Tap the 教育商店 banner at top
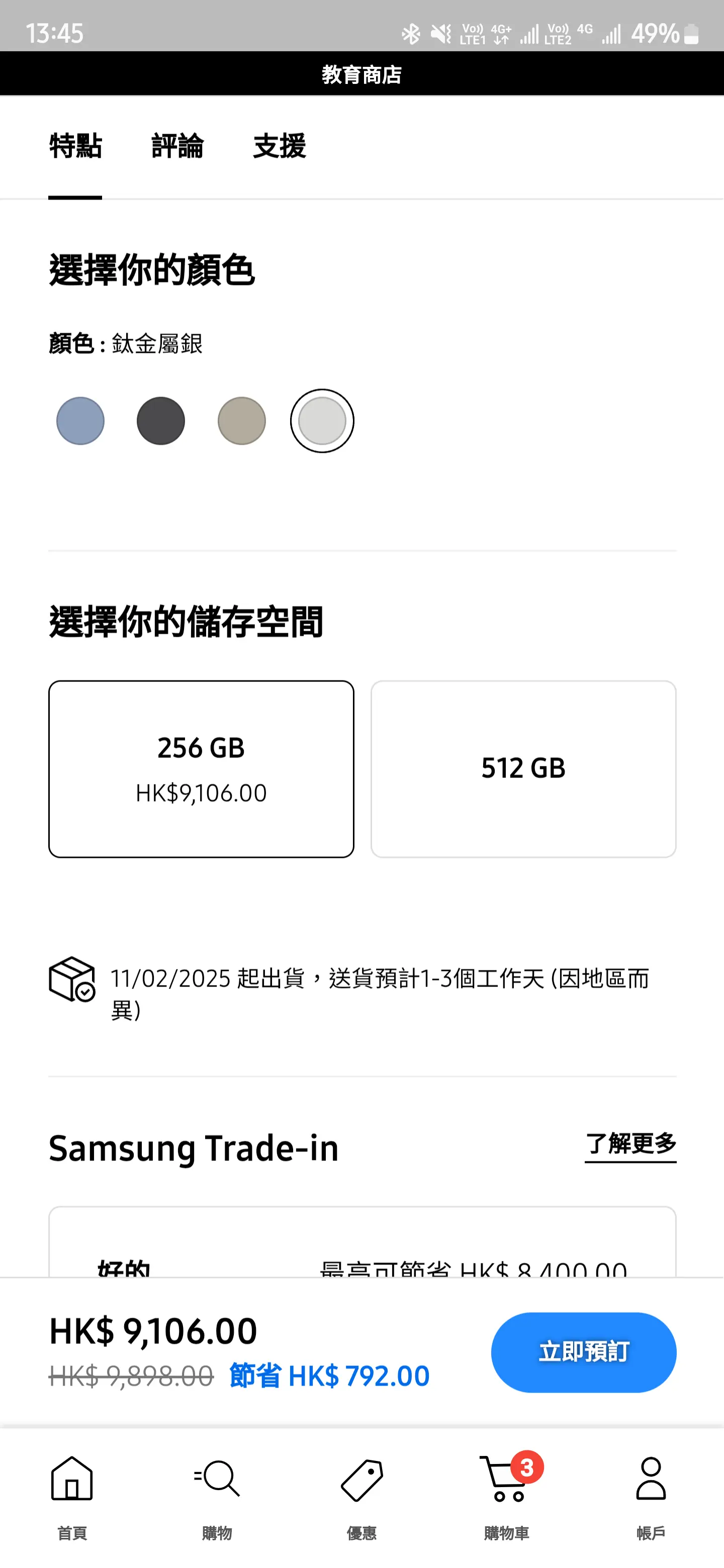 [x=361, y=74]
